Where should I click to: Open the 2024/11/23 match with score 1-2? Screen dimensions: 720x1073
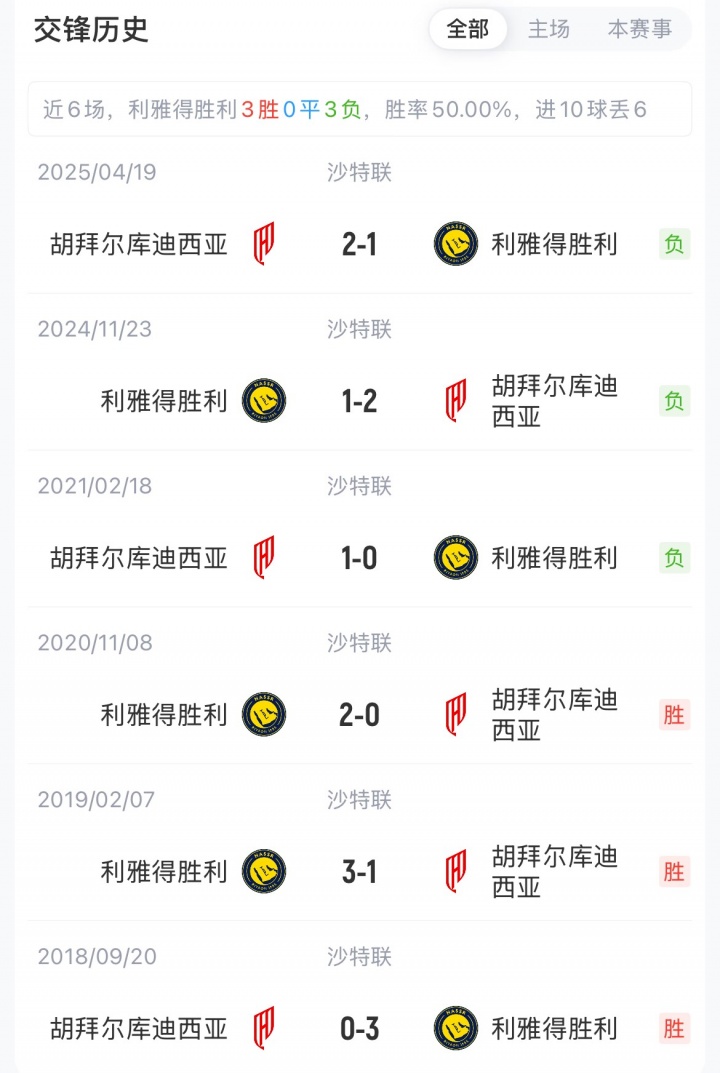click(x=359, y=401)
